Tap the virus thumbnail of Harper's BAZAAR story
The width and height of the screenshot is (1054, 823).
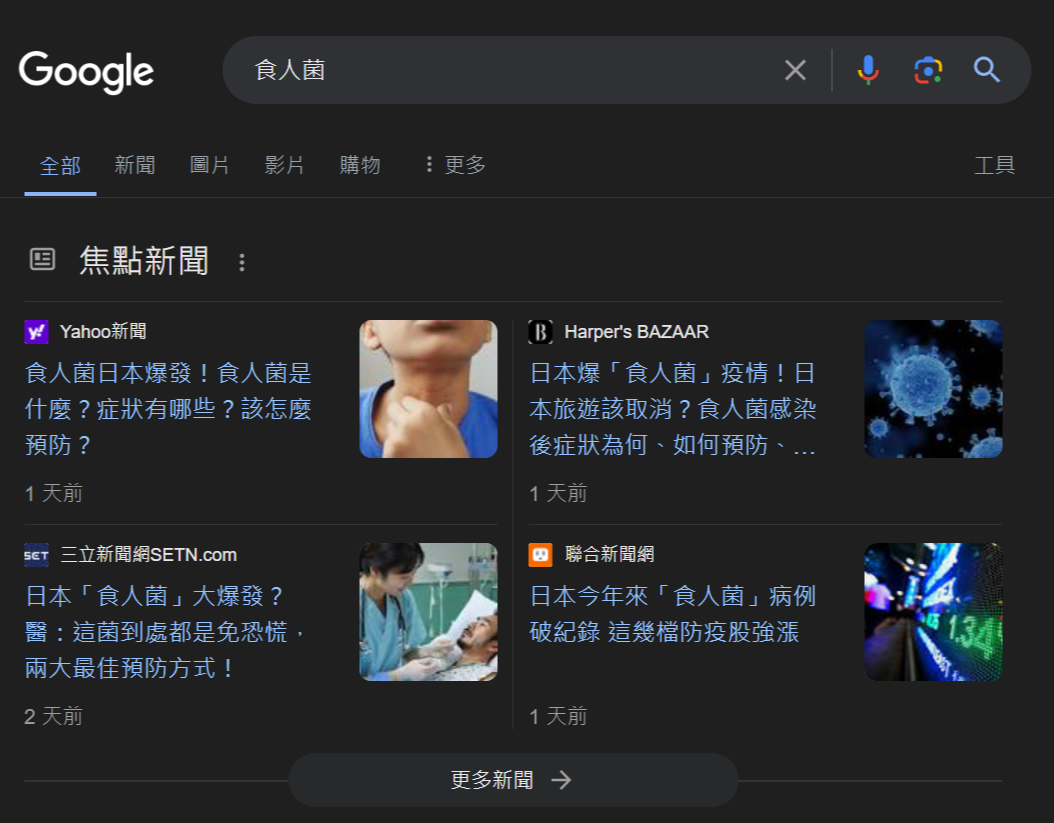tap(933, 389)
